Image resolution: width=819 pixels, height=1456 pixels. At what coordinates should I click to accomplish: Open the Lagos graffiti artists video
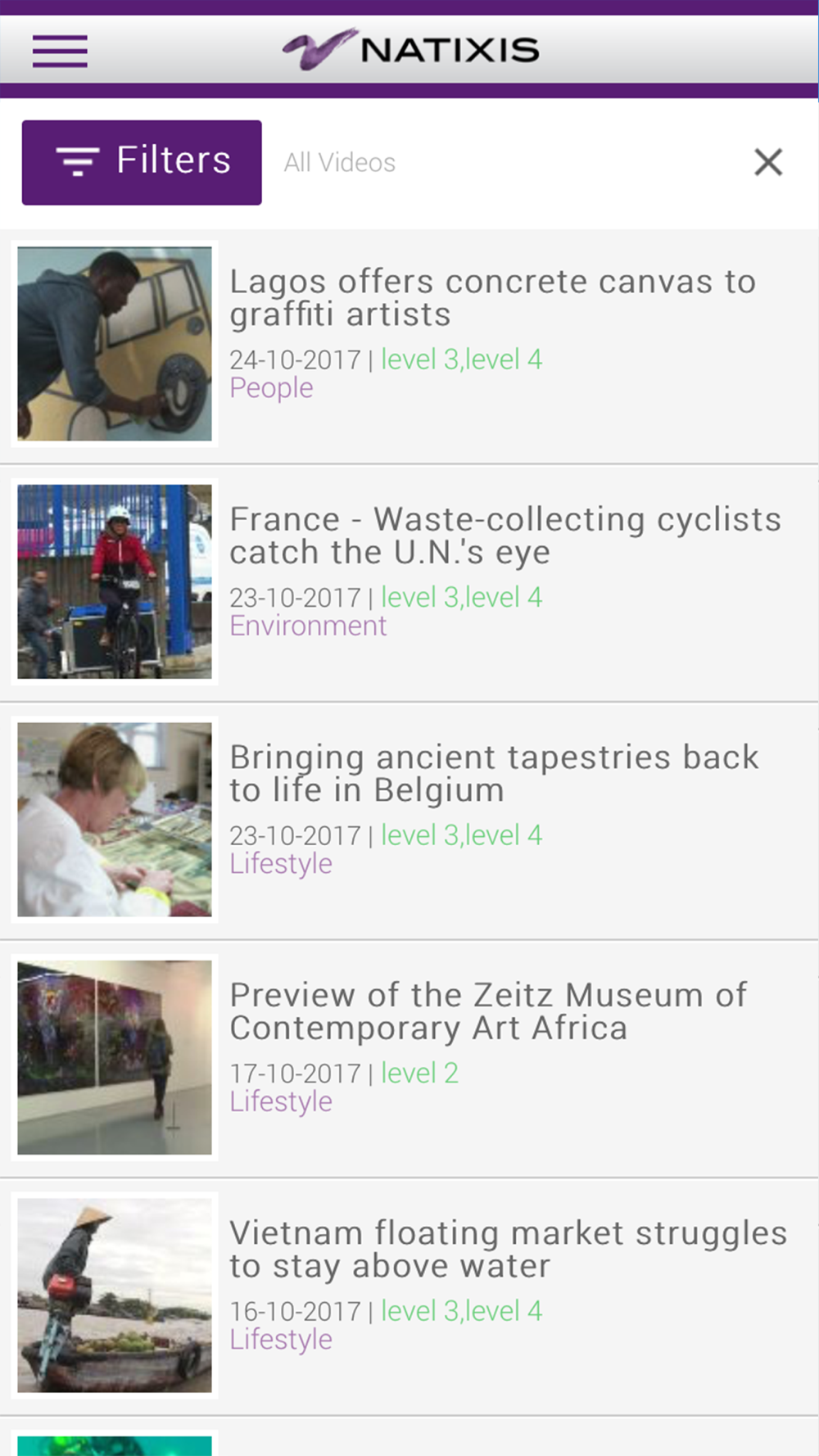coord(491,298)
